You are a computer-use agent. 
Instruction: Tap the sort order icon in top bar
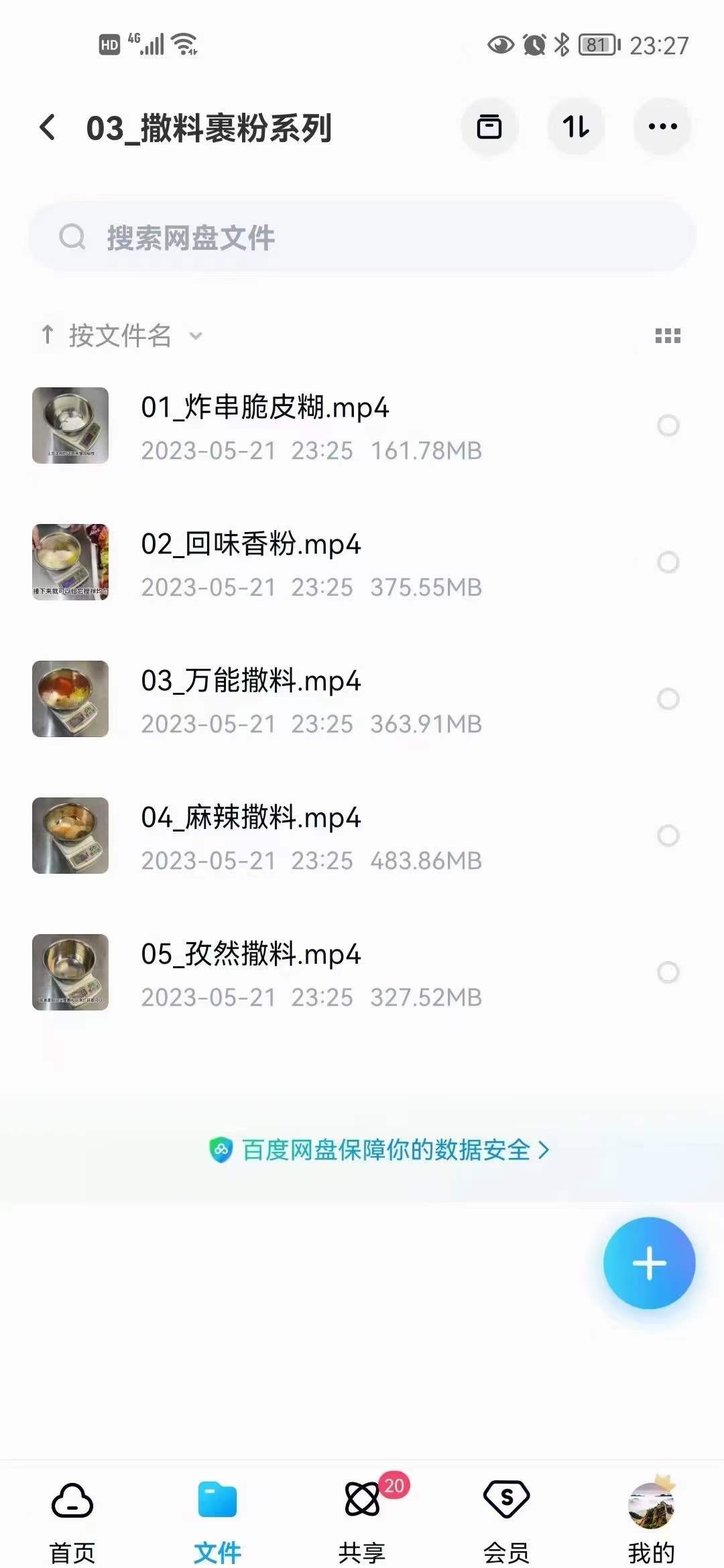[576, 126]
